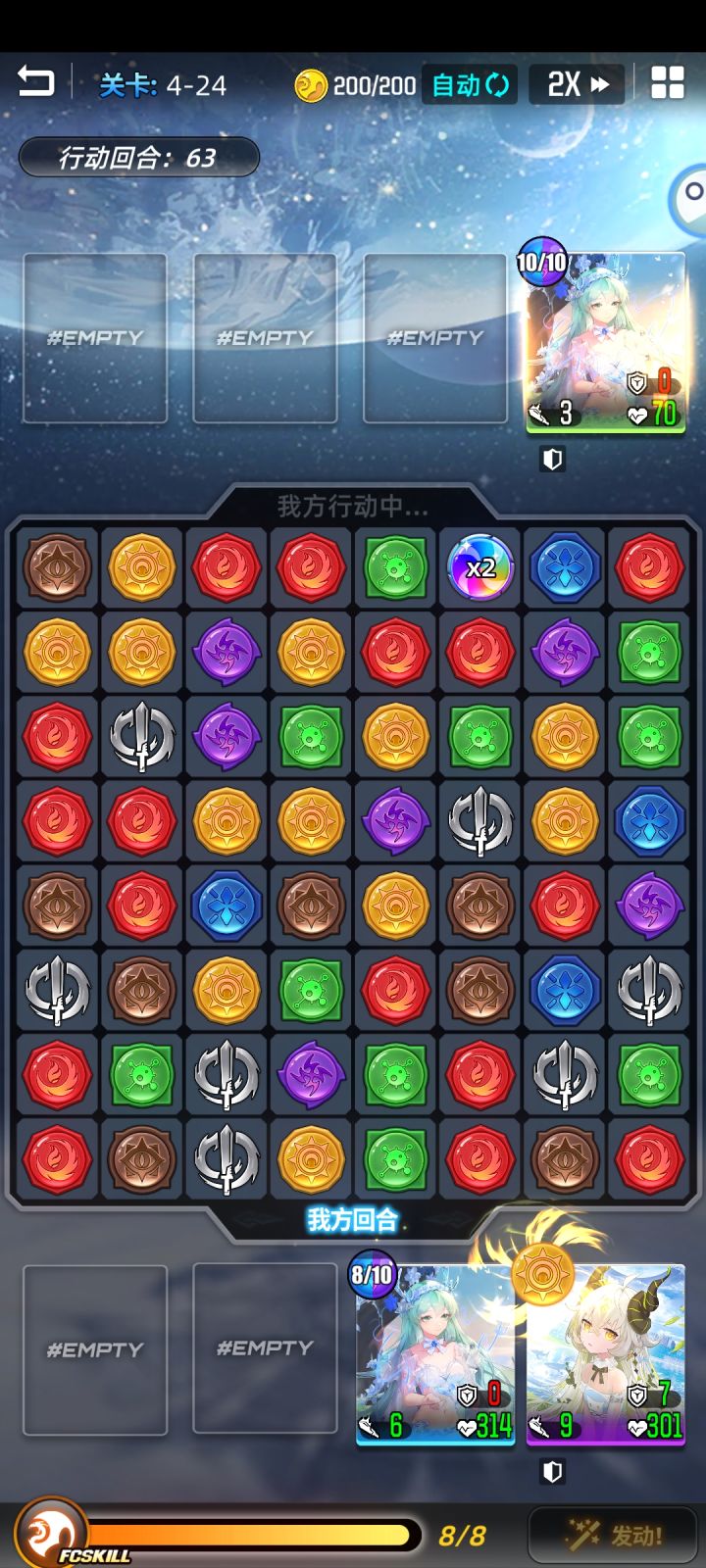Select a silver sword gem
The image size is (706, 1568).
[x=140, y=736]
